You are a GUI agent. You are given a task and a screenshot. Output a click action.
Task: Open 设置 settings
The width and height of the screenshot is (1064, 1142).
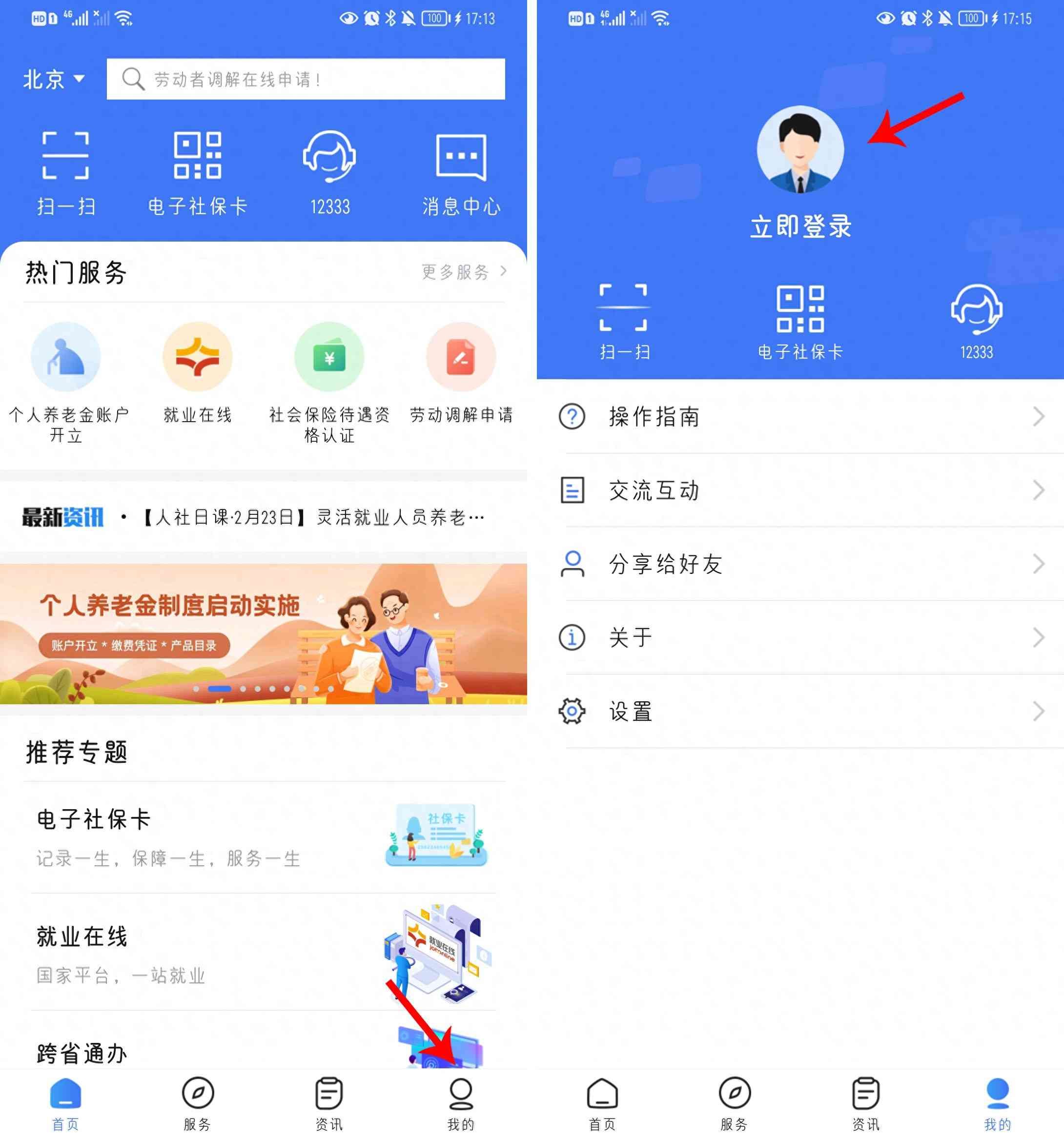pos(800,711)
